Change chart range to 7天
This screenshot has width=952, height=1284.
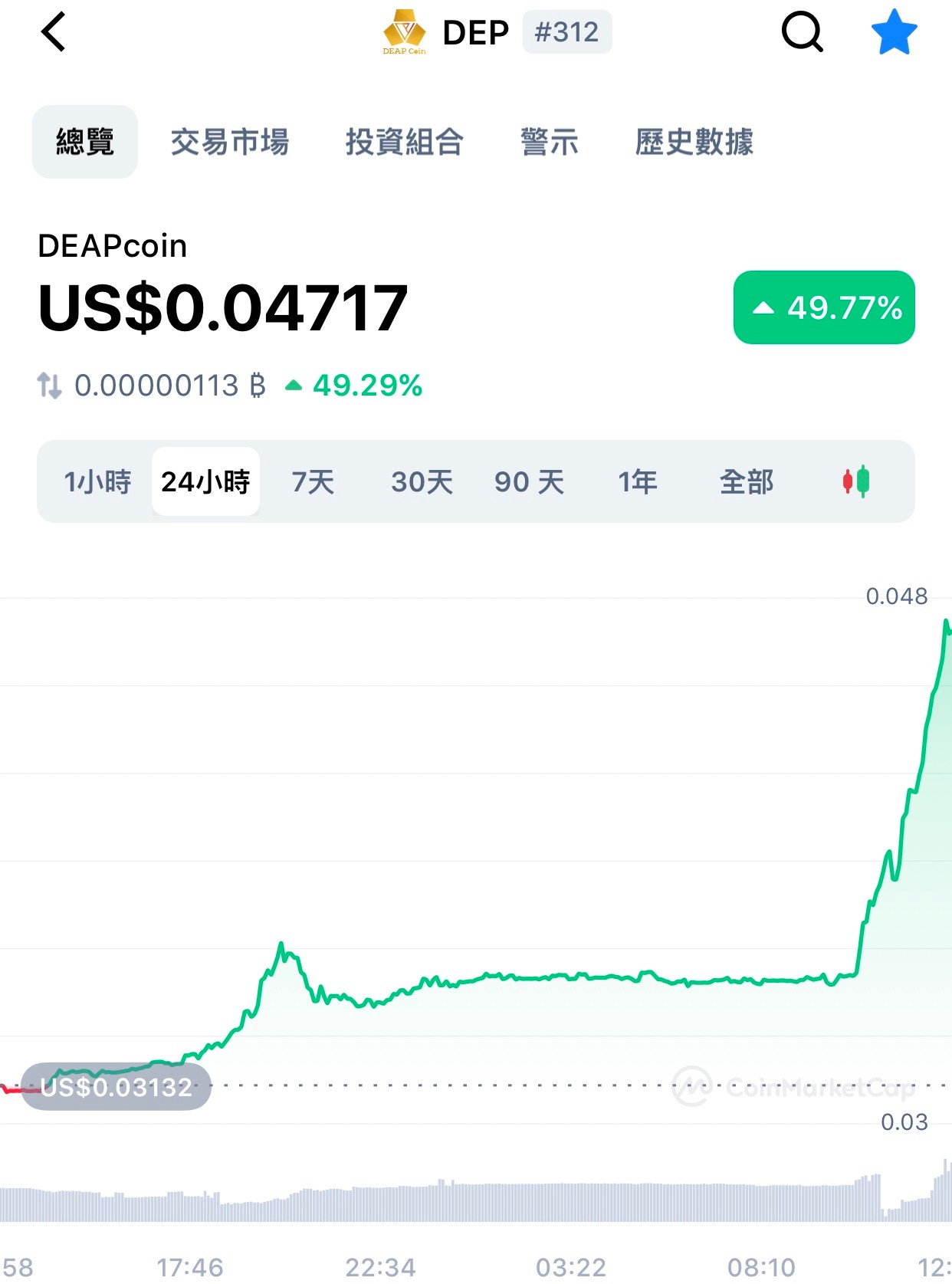(313, 481)
